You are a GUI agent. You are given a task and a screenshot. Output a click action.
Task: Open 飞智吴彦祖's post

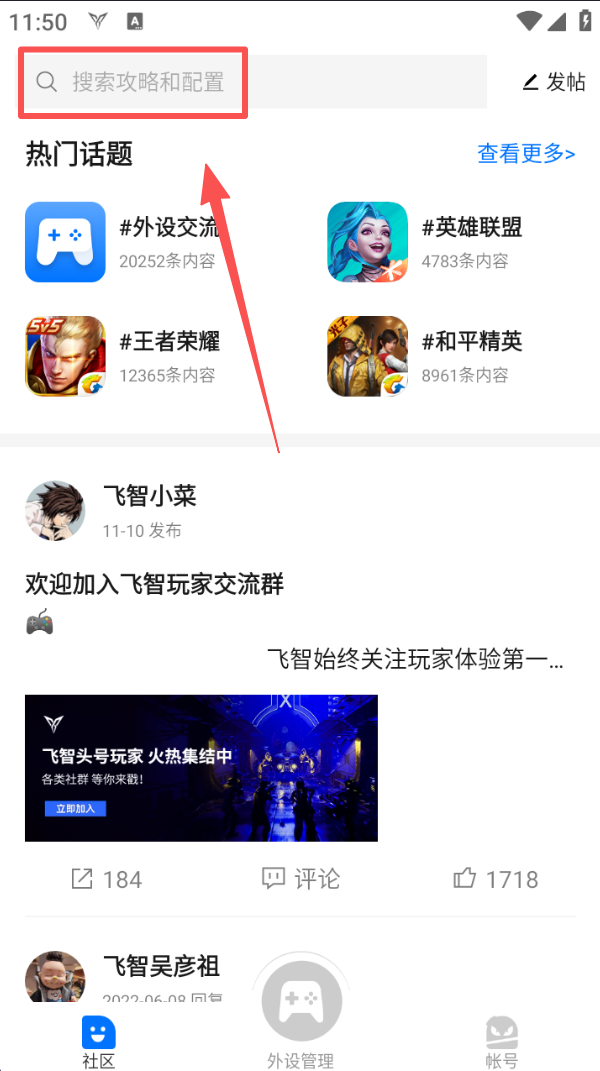[160, 967]
